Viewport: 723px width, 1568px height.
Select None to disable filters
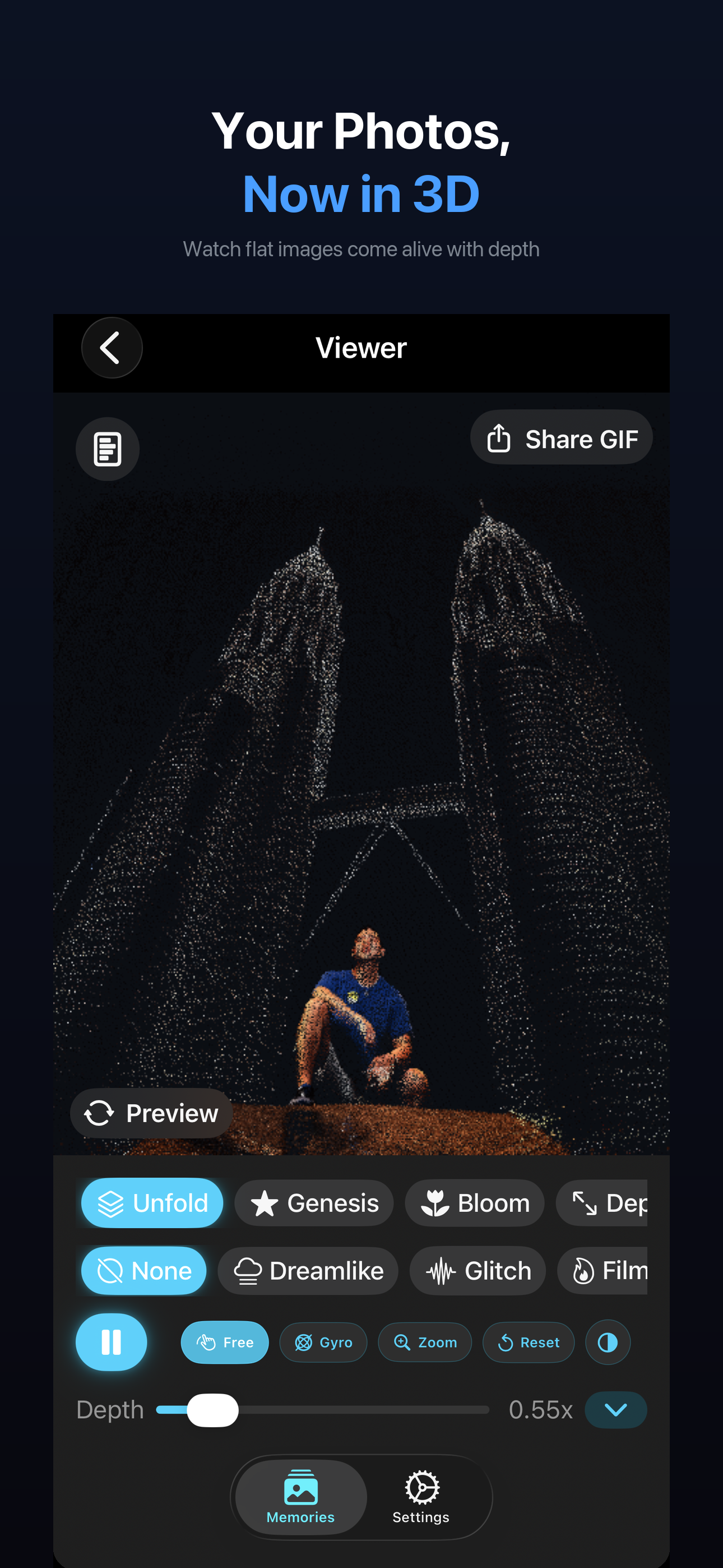pyautogui.click(x=143, y=1270)
